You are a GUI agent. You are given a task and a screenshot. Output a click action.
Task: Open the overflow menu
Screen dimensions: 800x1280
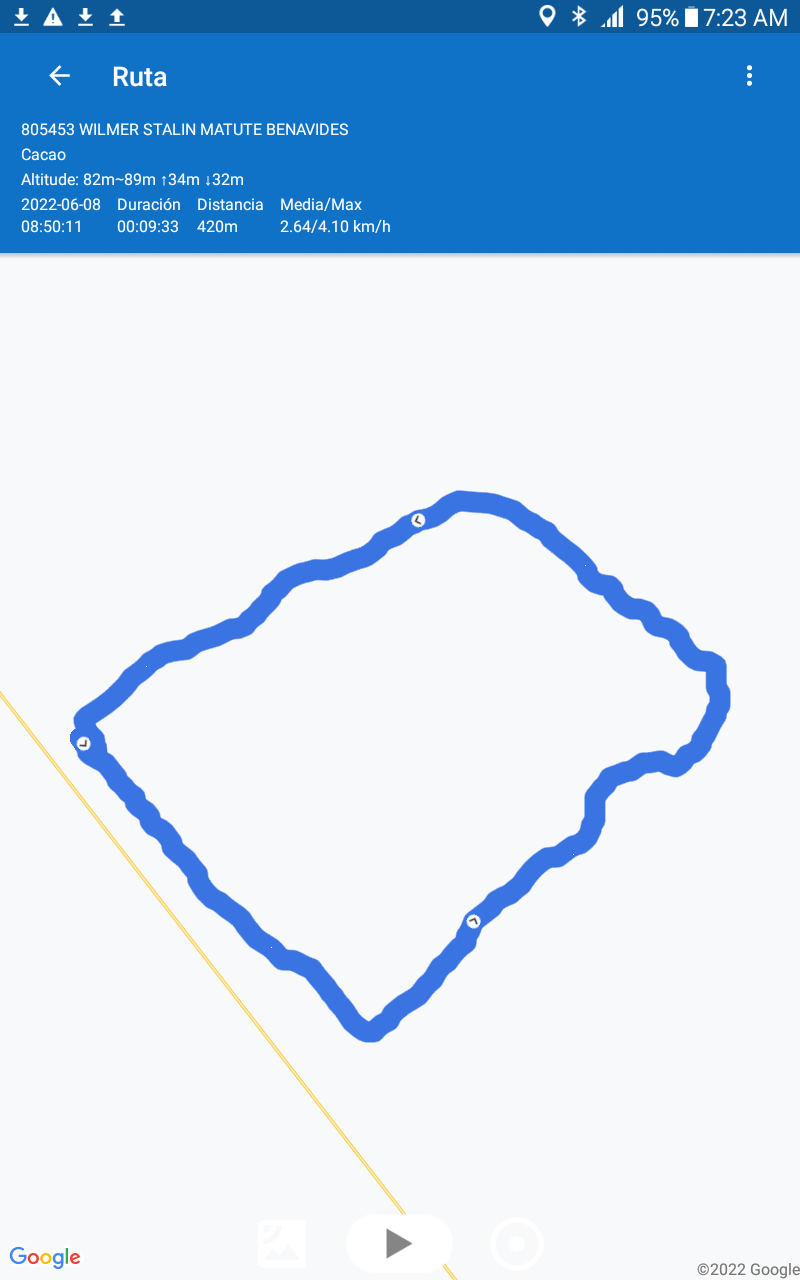click(749, 76)
